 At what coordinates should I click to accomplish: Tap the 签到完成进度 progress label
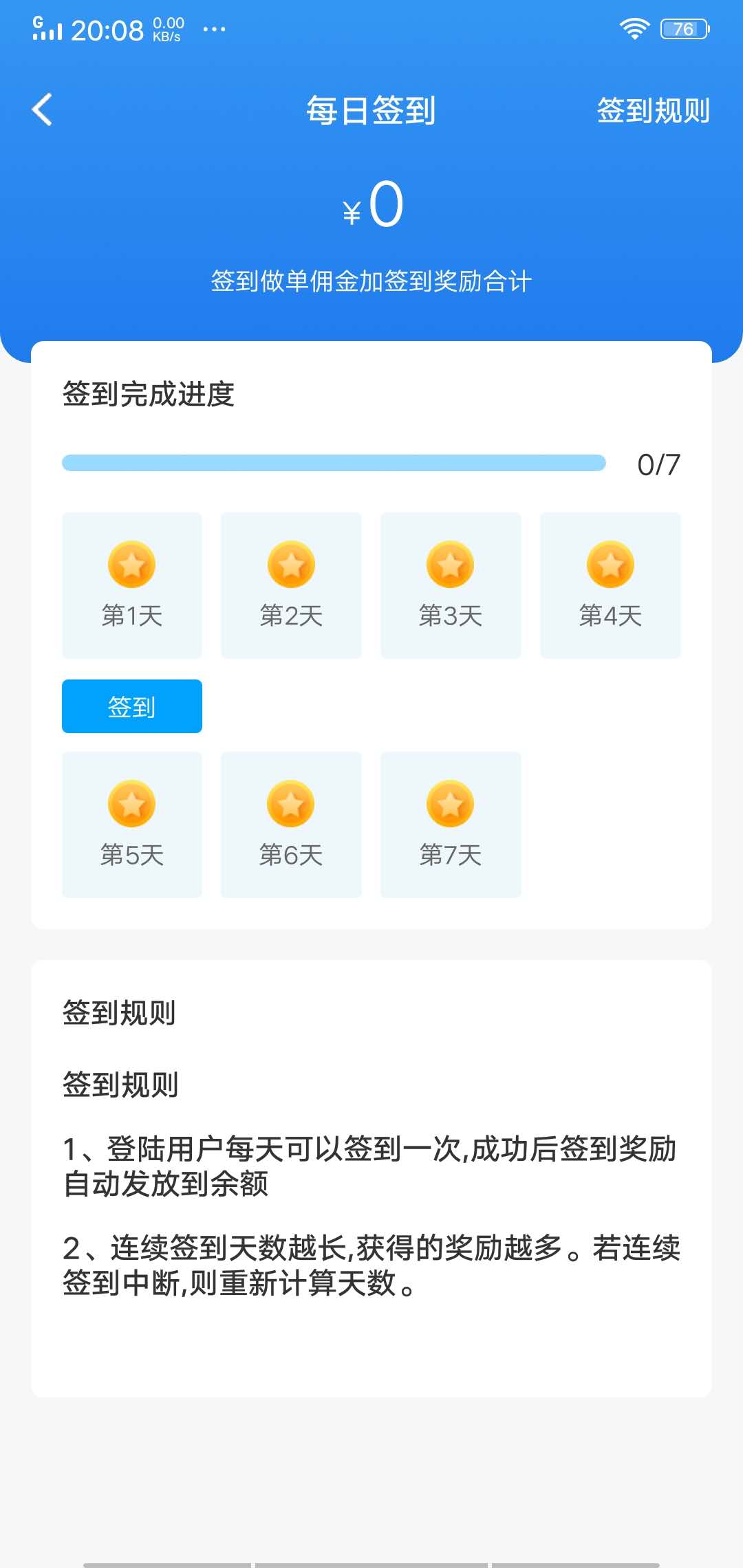(148, 394)
